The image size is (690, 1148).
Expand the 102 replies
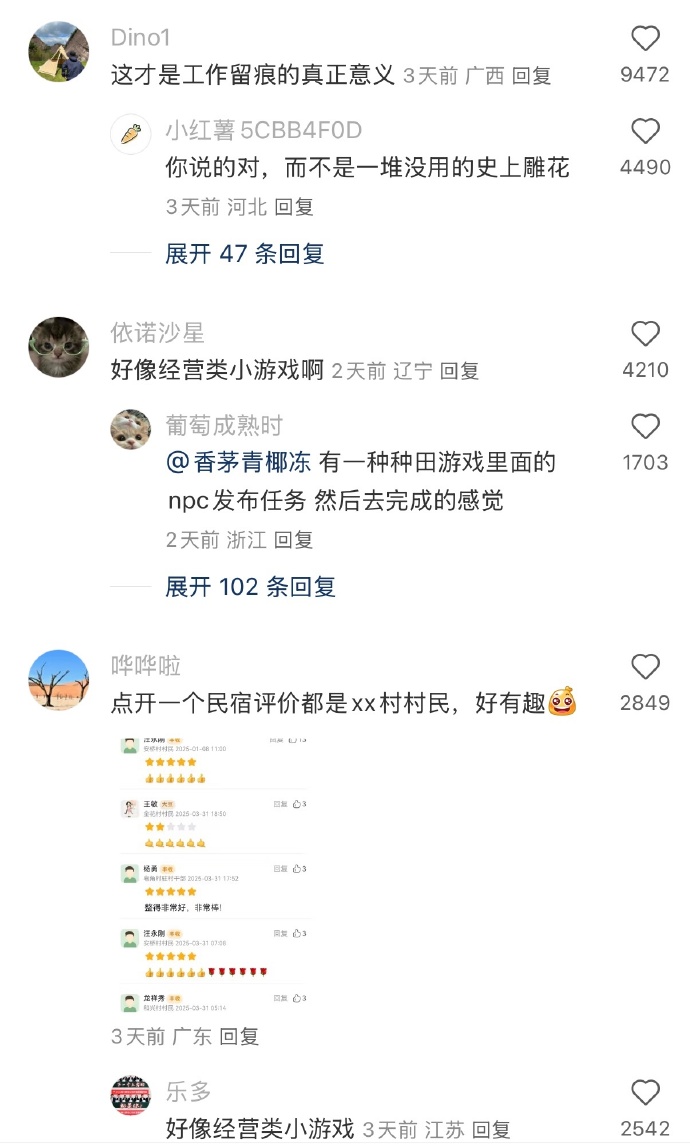250,587
